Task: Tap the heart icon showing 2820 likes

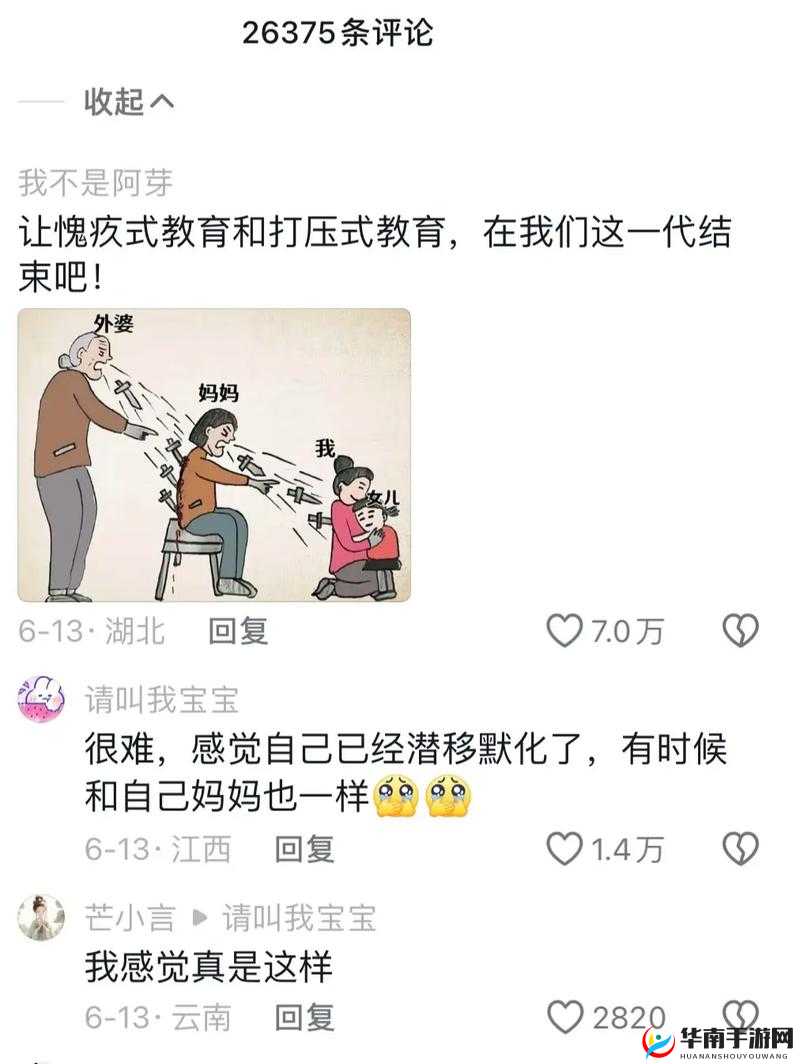Action: point(568,1013)
